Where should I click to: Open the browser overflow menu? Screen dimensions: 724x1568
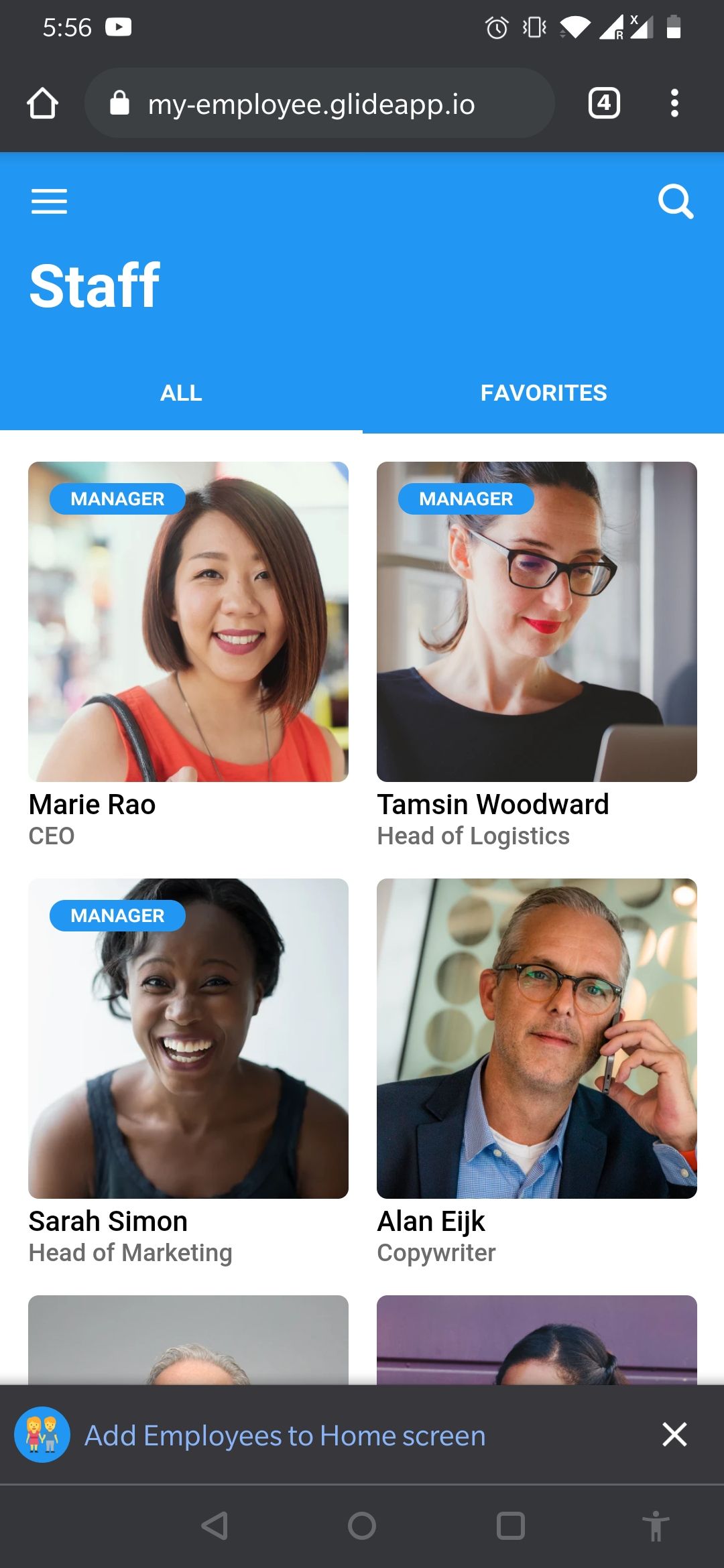pos(674,103)
